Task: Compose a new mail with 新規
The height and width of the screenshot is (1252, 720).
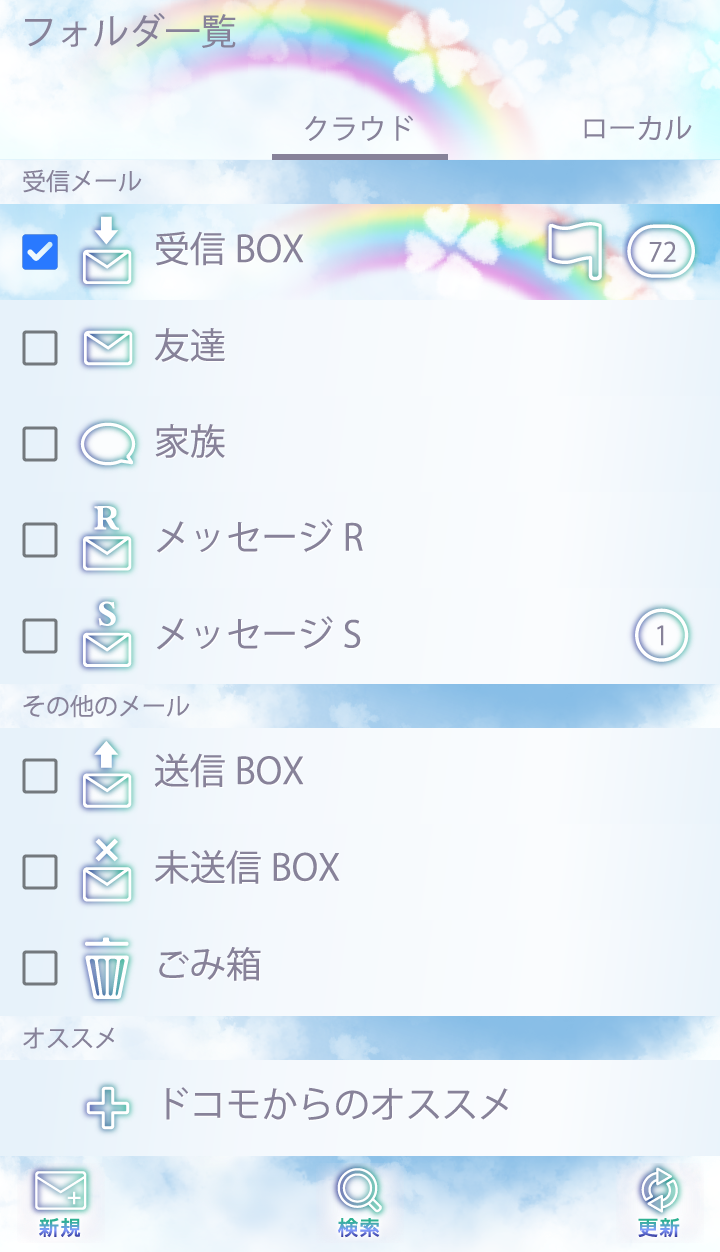Action: [x=60, y=1204]
